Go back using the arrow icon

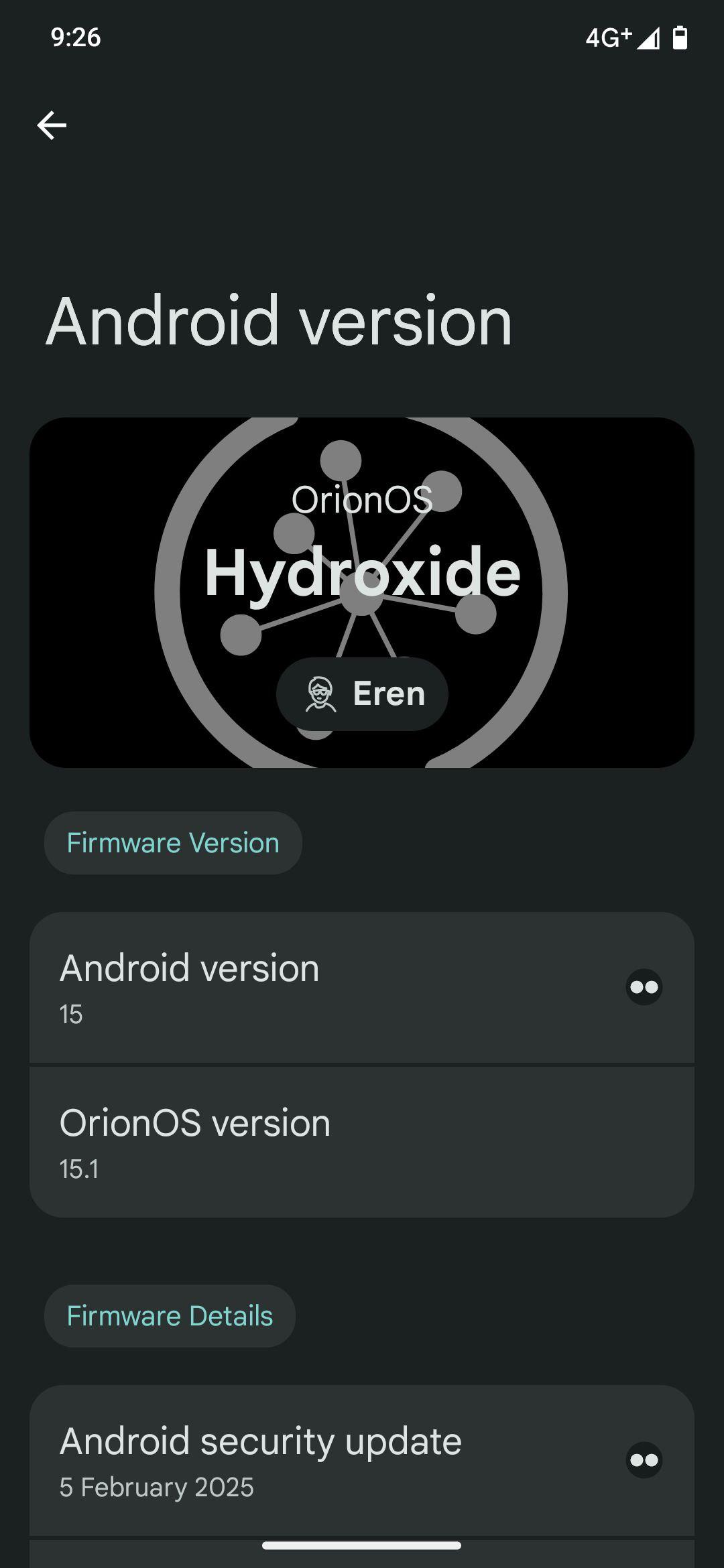pyautogui.click(x=52, y=125)
